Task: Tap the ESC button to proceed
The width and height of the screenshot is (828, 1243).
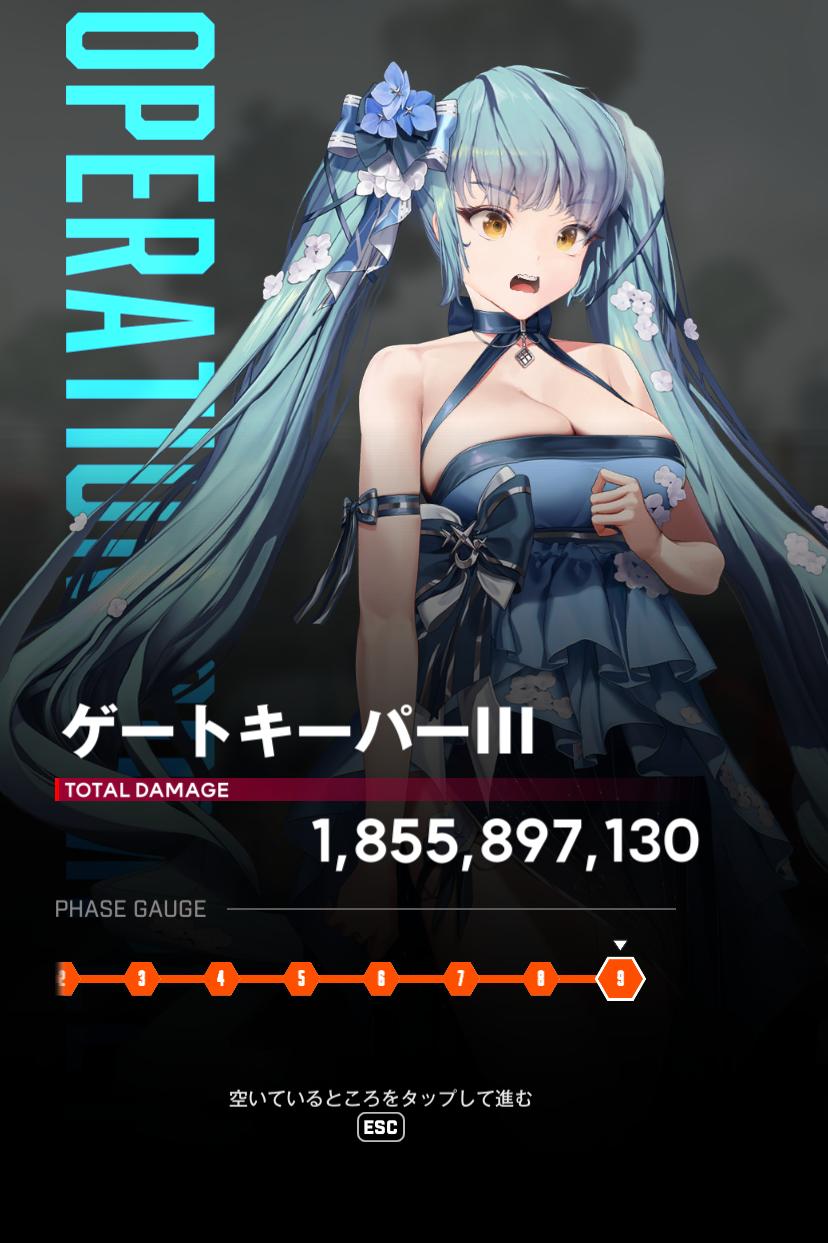Action: (381, 1127)
